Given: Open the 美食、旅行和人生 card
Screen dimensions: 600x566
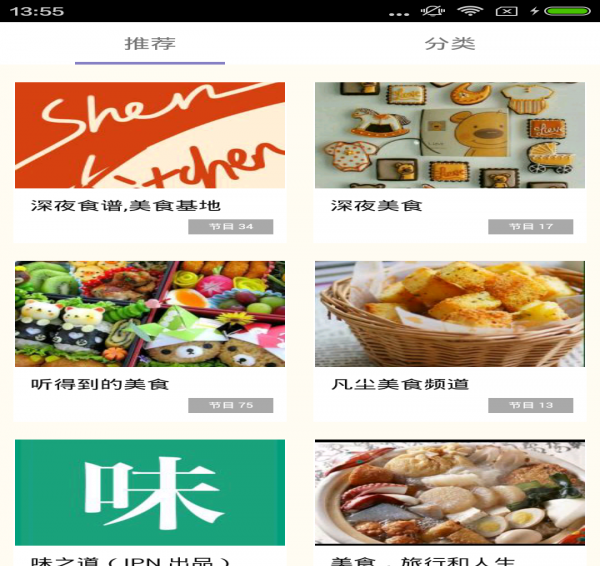Looking at the screenshot, I should coord(450,500).
